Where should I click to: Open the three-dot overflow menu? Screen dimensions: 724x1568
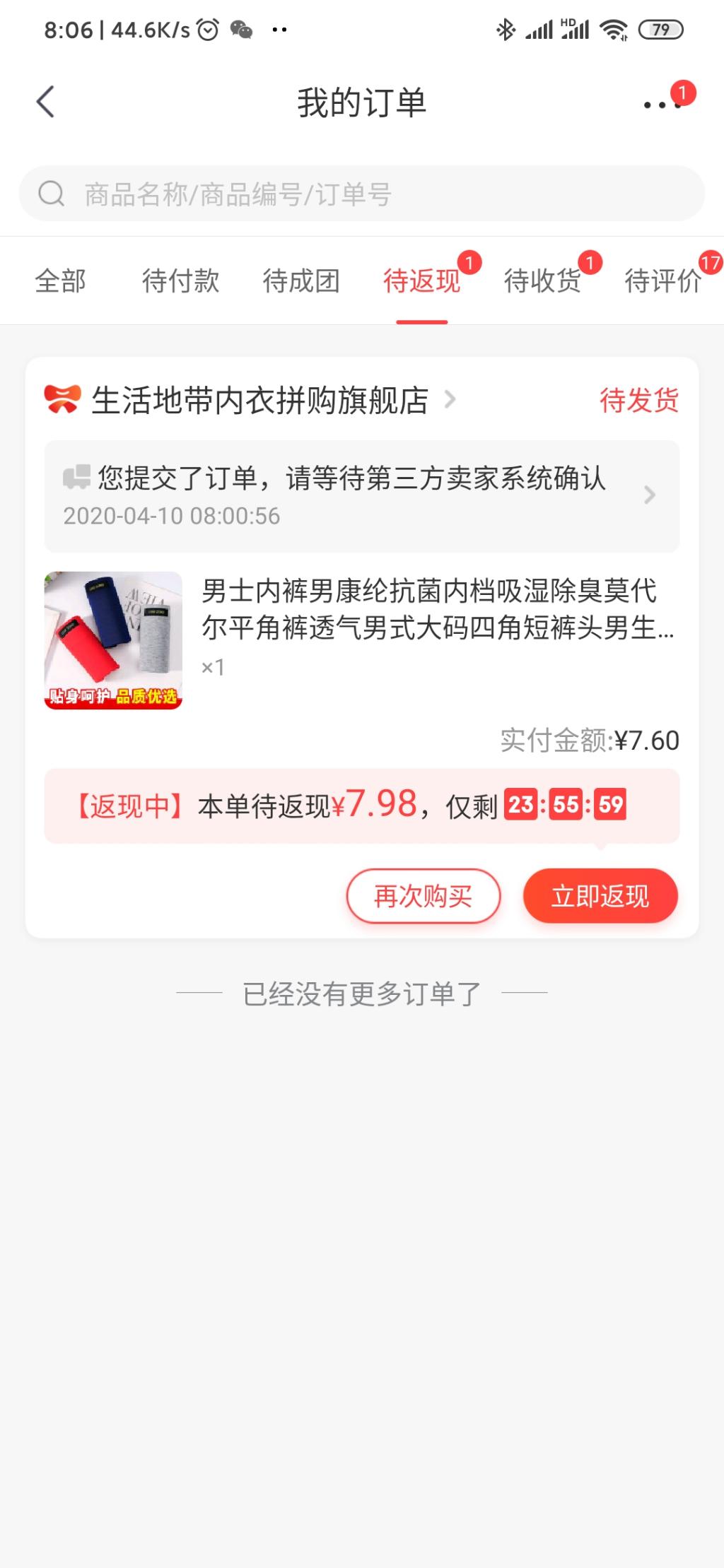pos(662,105)
